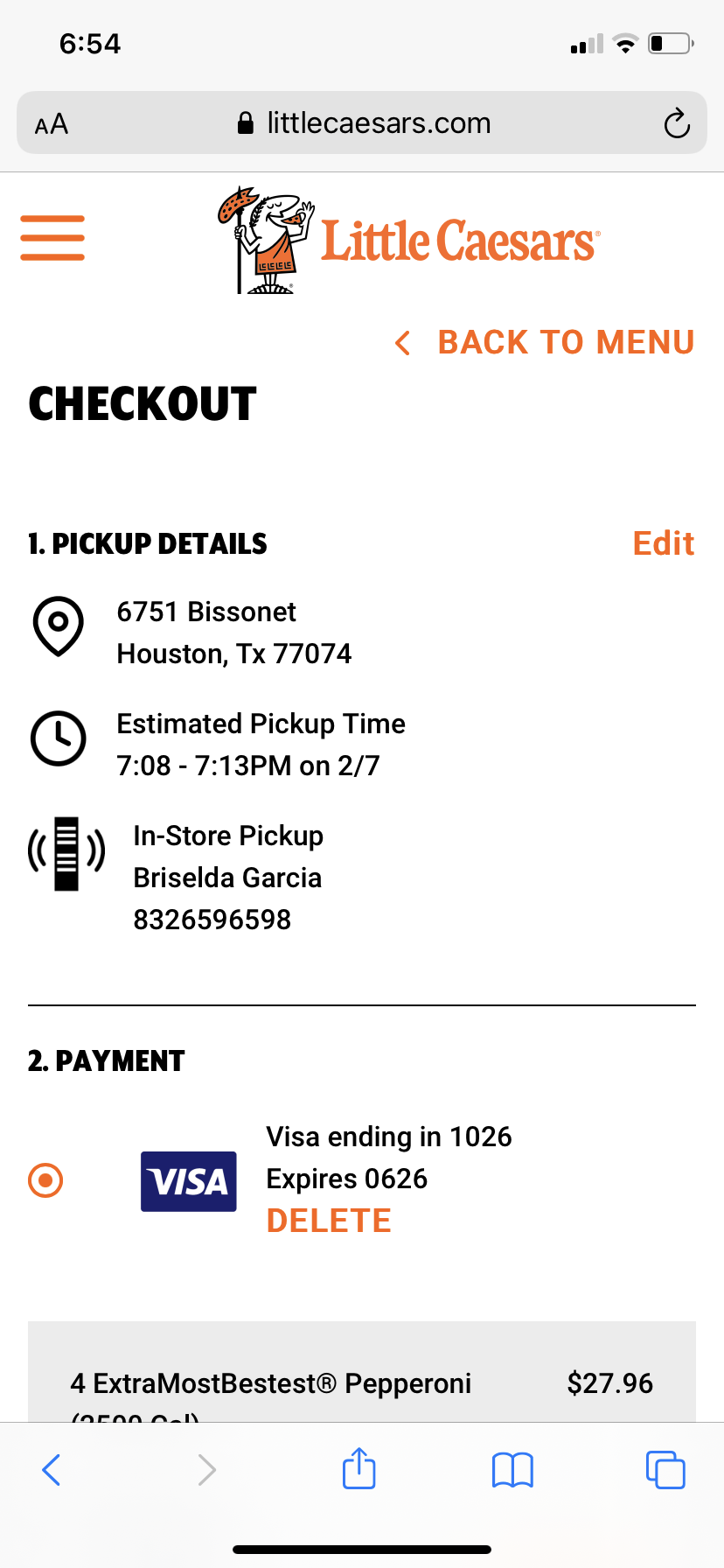Share this page from Safari toolbar
Image resolution: width=724 pixels, height=1568 pixels.
[x=359, y=1469]
